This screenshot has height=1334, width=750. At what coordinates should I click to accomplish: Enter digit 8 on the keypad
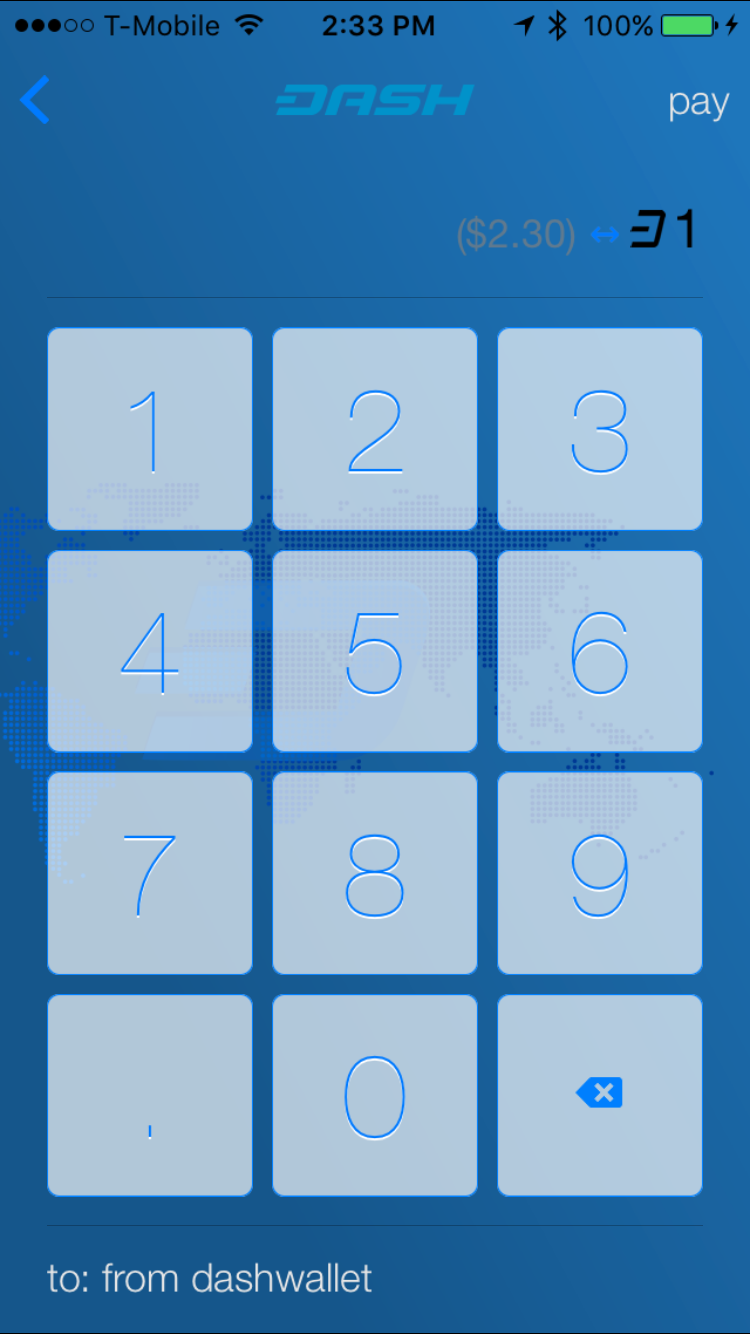pos(375,873)
